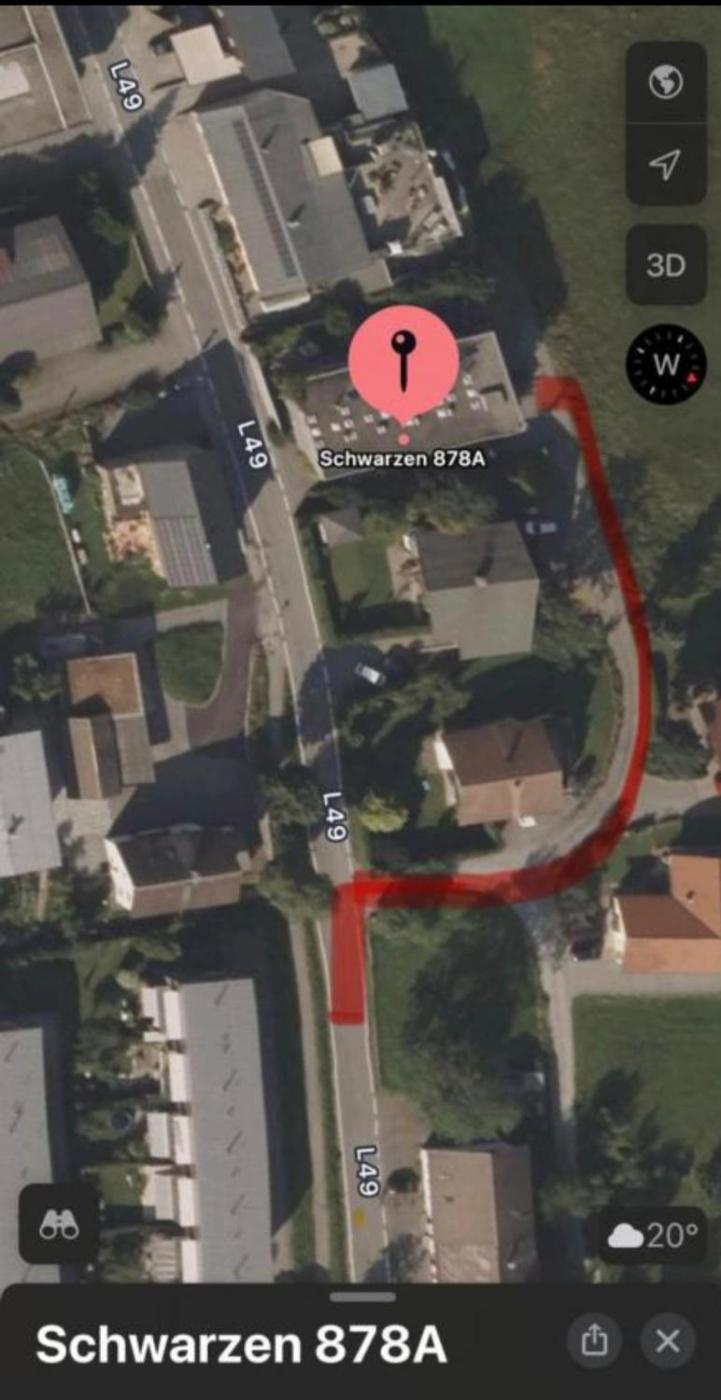
Task: Open weather info showing 20°
Action: [653, 1234]
